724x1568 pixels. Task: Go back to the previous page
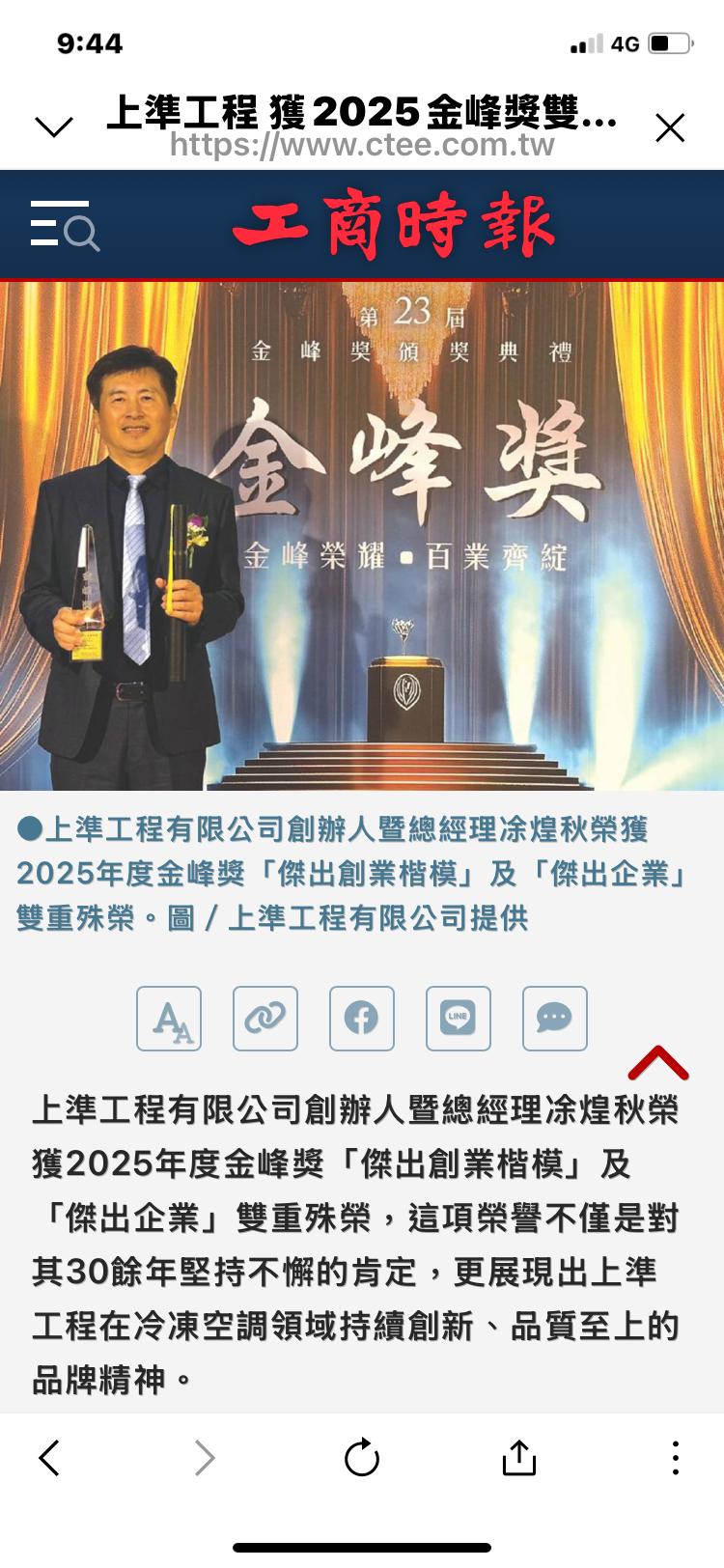[x=49, y=1458]
